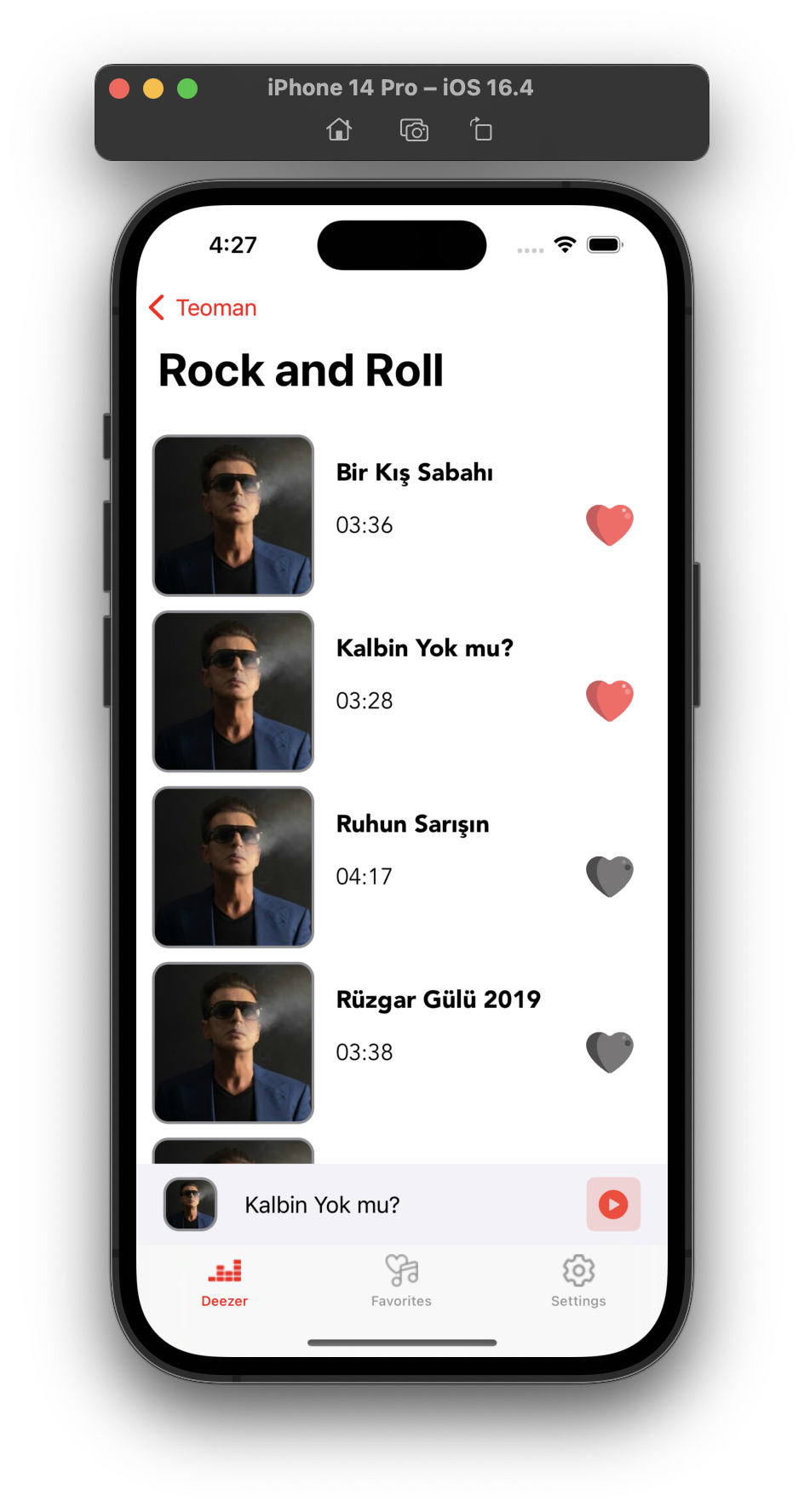Screen dimensions: 804x1512
Task: Tap the back chevron next to Teoman
Action: click(157, 307)
